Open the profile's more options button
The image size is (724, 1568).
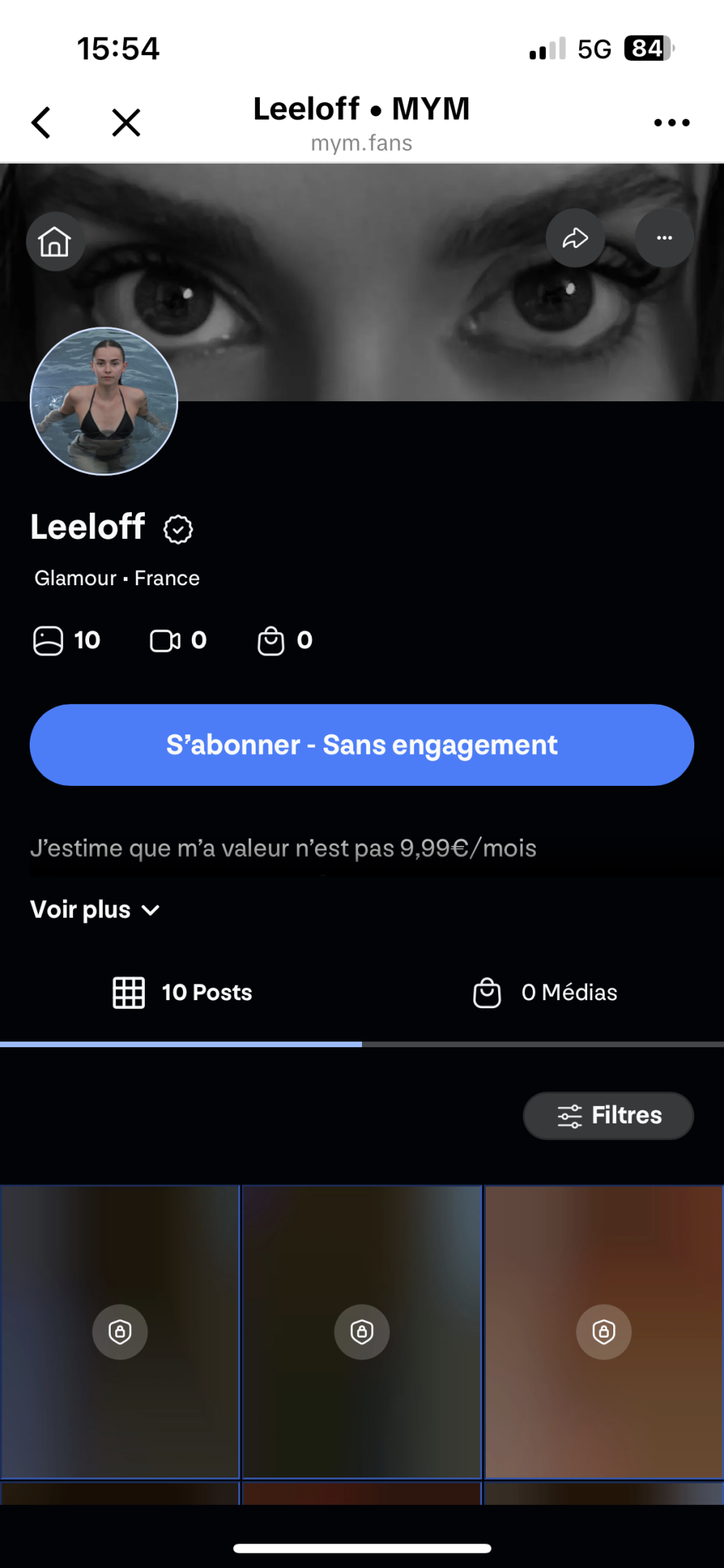pyautogui.click(x=664, y=238)
